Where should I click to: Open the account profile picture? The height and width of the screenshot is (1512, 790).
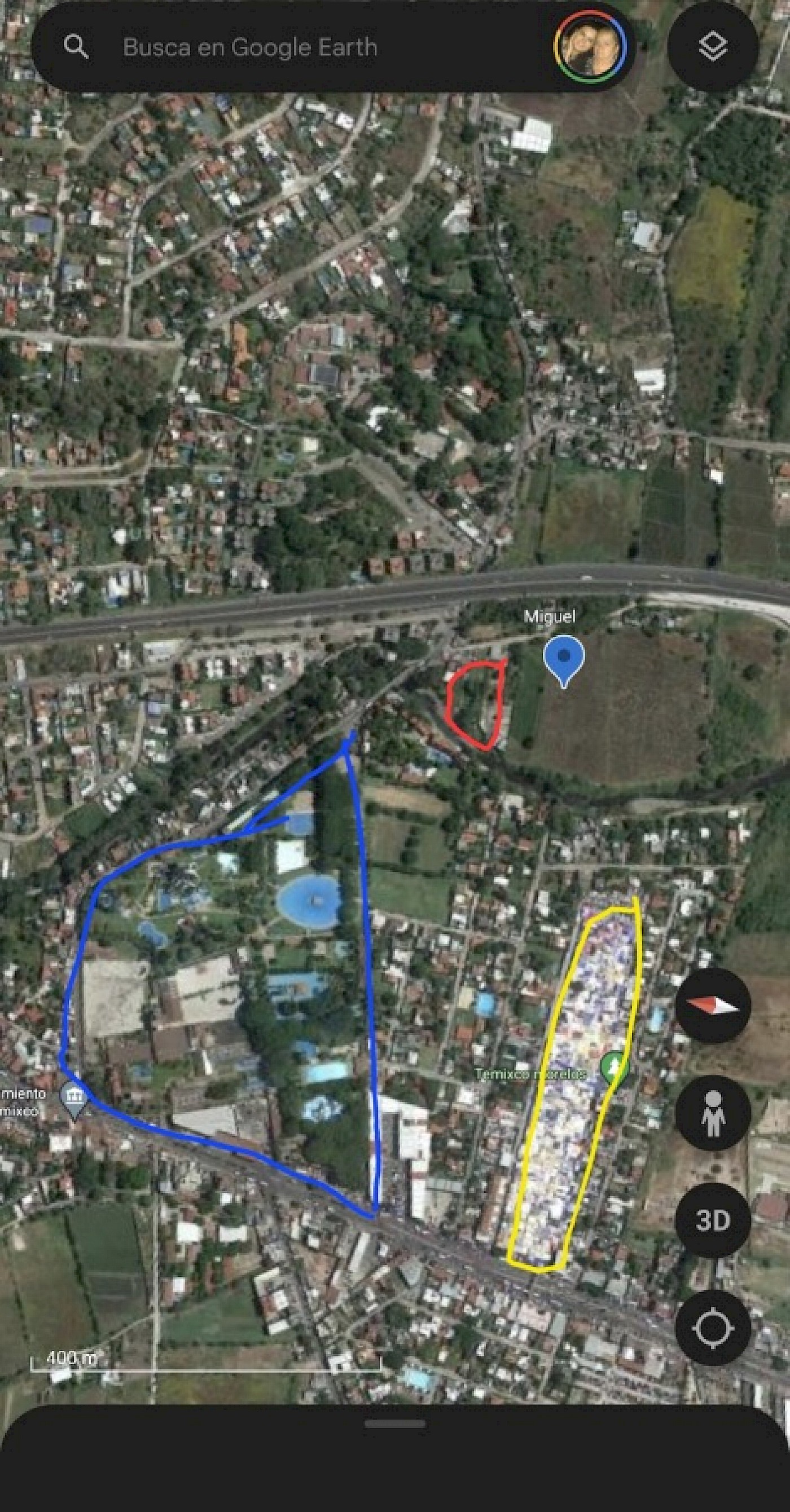pyautogui.click(x=590, y=47)
